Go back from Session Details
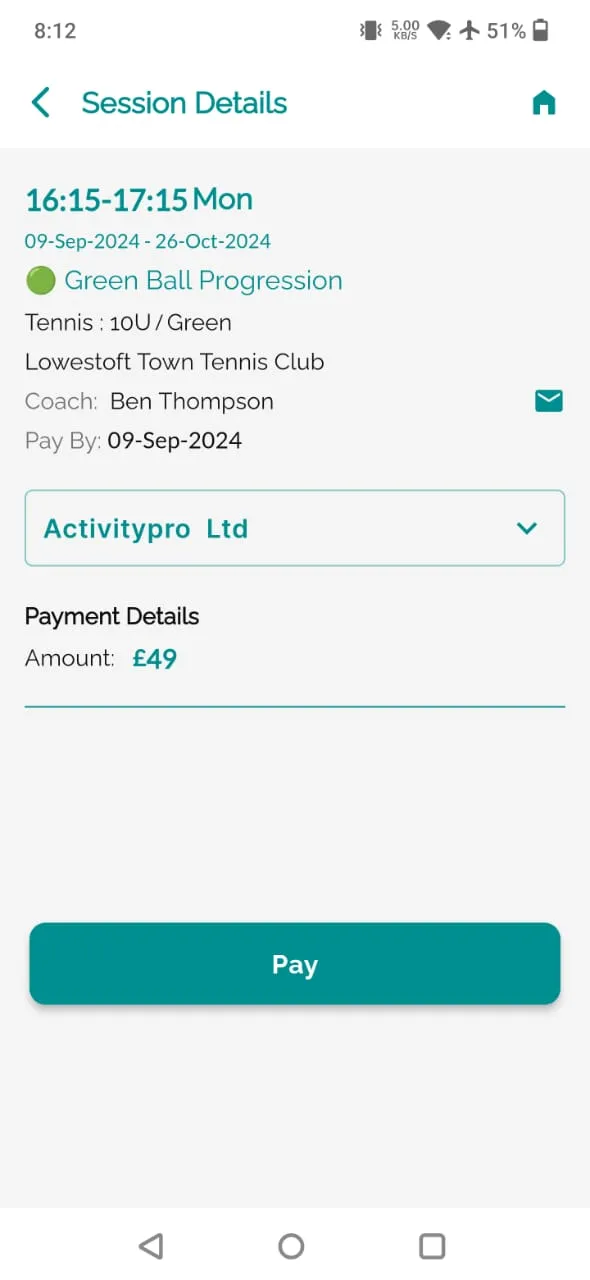 [40, 103]
